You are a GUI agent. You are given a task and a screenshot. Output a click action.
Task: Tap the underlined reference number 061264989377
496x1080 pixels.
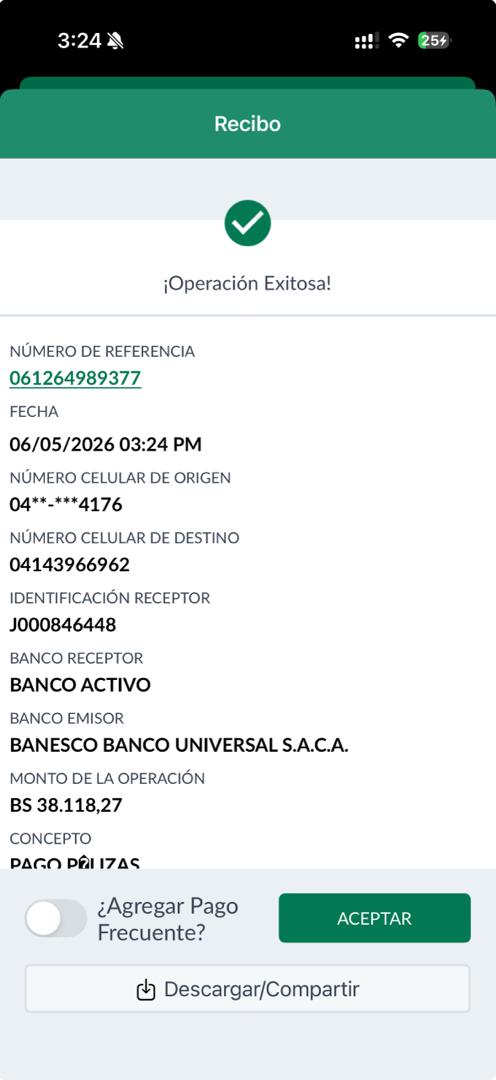pyautogui.click(x=75, y=379)
